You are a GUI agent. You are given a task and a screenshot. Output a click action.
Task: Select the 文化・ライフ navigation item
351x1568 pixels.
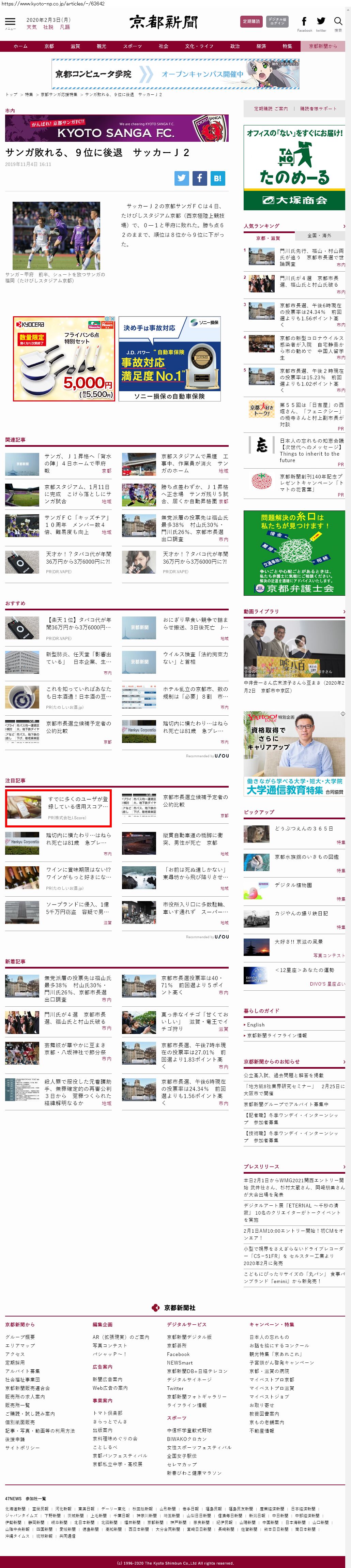(x=199, y=46)
